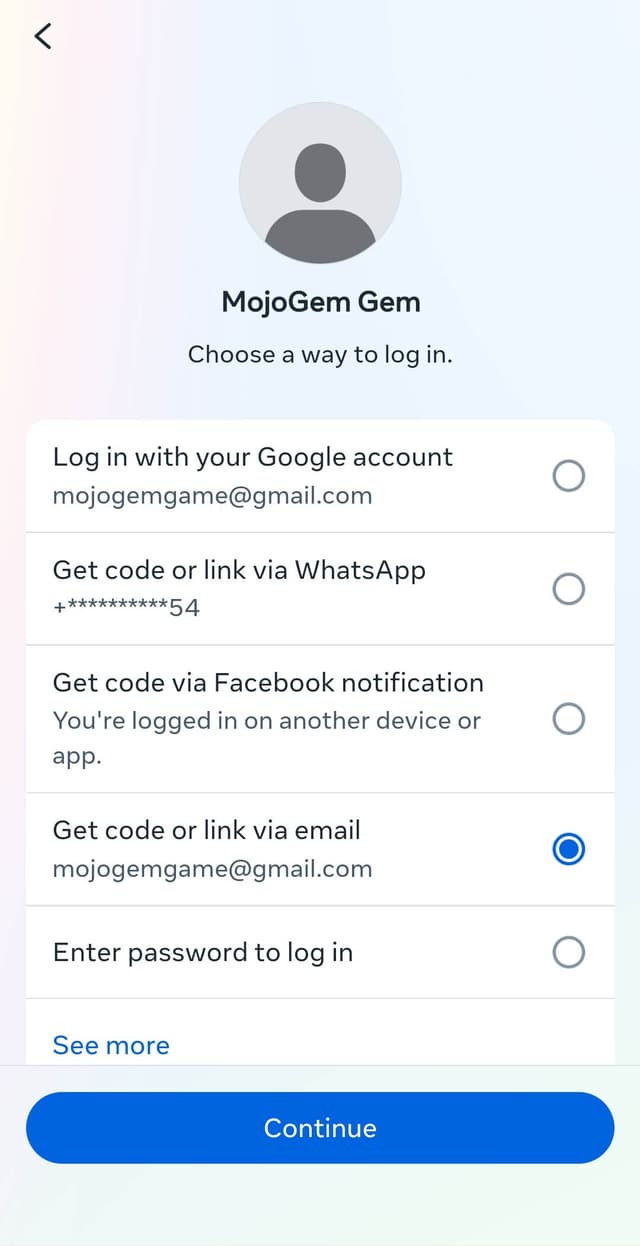Tap the Continue button
640x1246 pixels.
320,1128
